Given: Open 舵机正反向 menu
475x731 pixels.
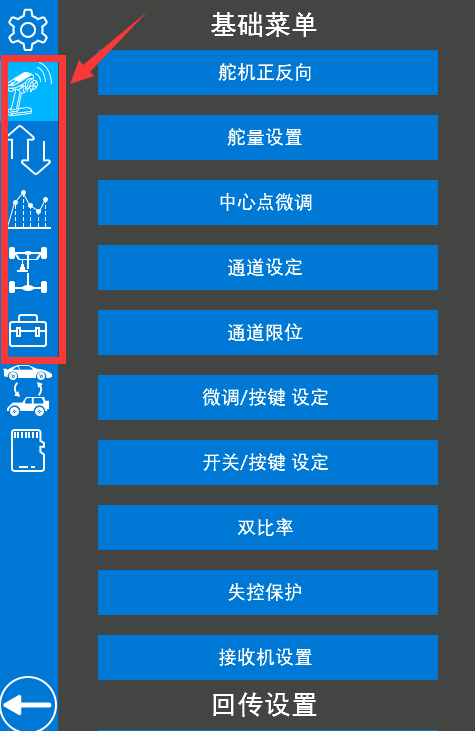Looking at the screenshot, I should [x=268, y=73].
